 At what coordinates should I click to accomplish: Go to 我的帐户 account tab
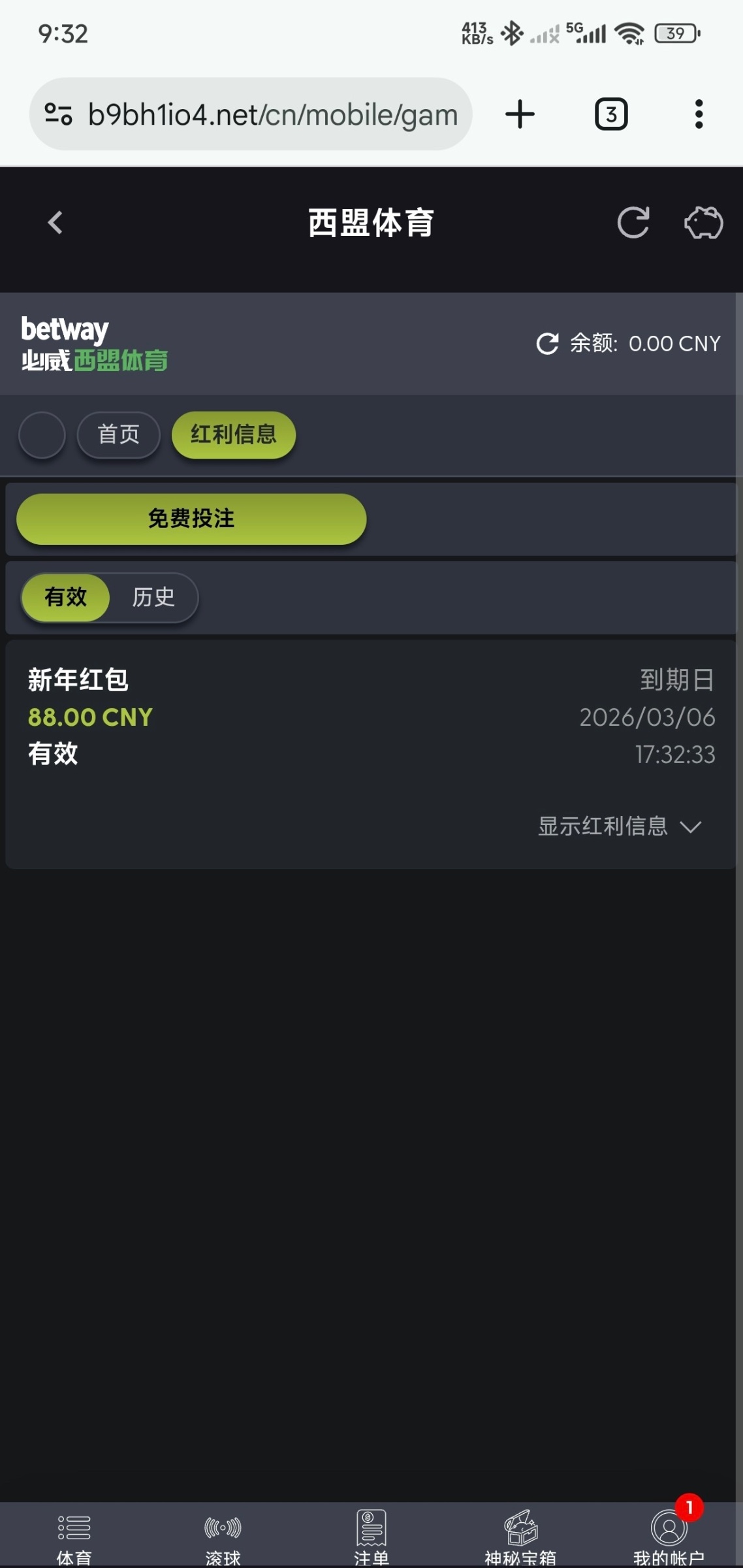(x=669, y=1536)
